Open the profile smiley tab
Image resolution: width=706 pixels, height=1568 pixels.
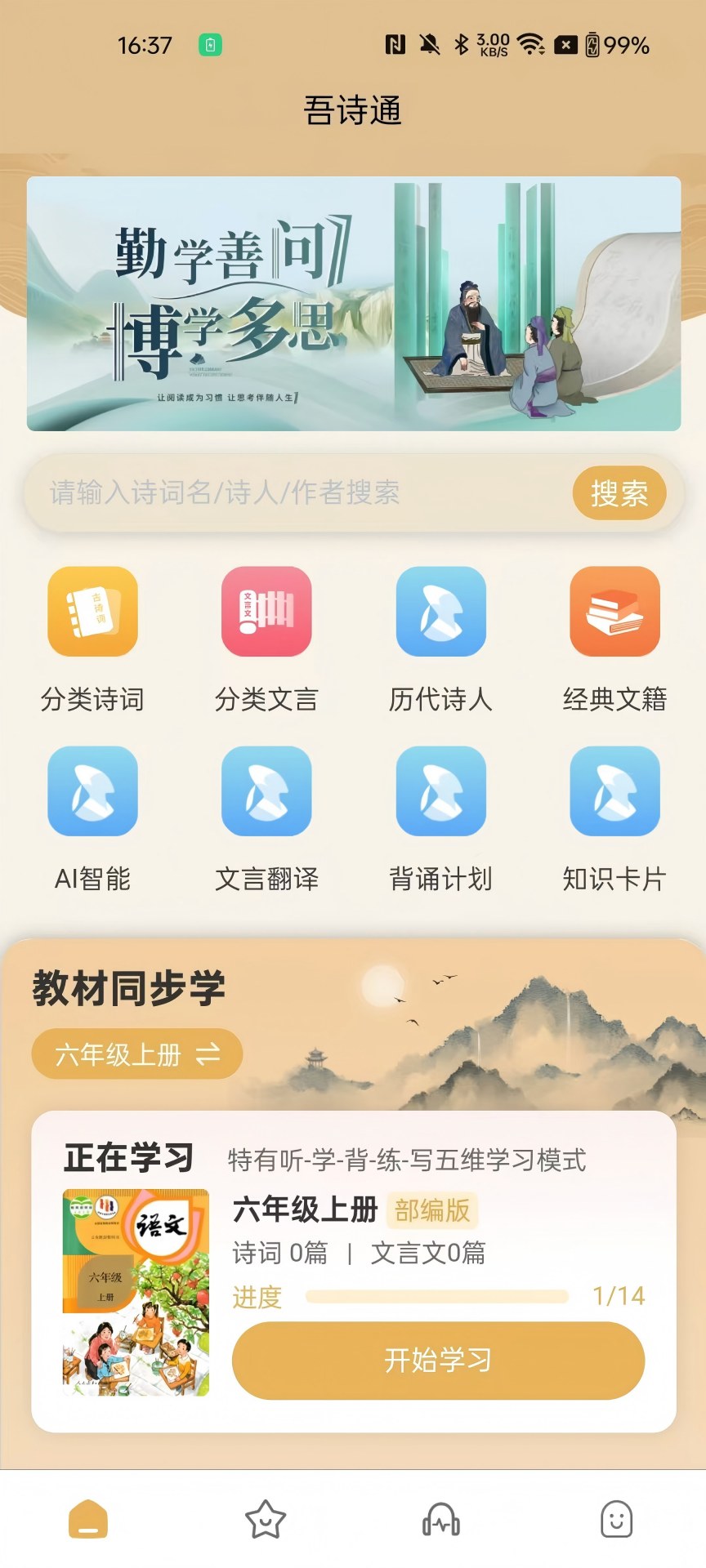[618, 1517]
